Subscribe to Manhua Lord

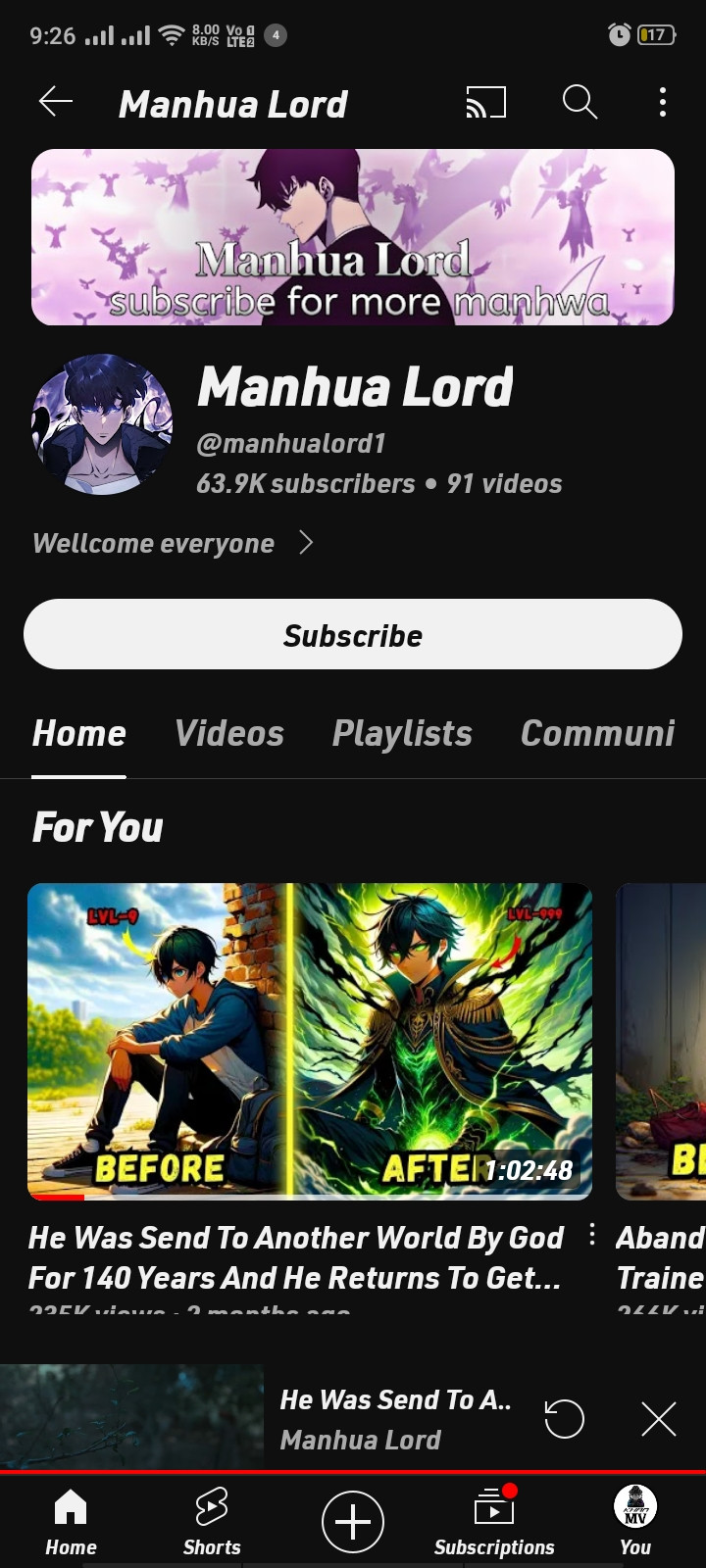(353, 635)
